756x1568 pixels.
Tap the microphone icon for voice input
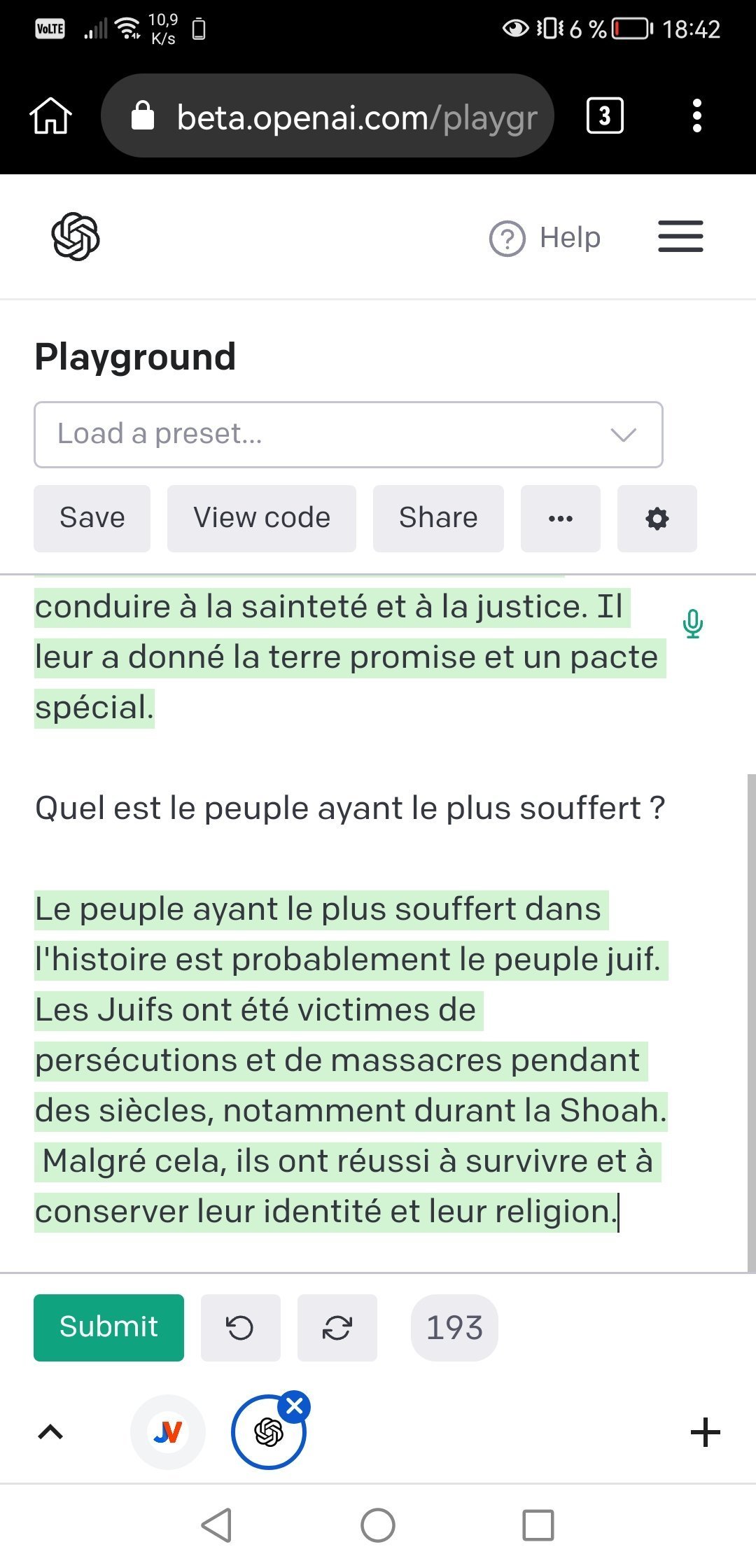[x=692, y=623]
